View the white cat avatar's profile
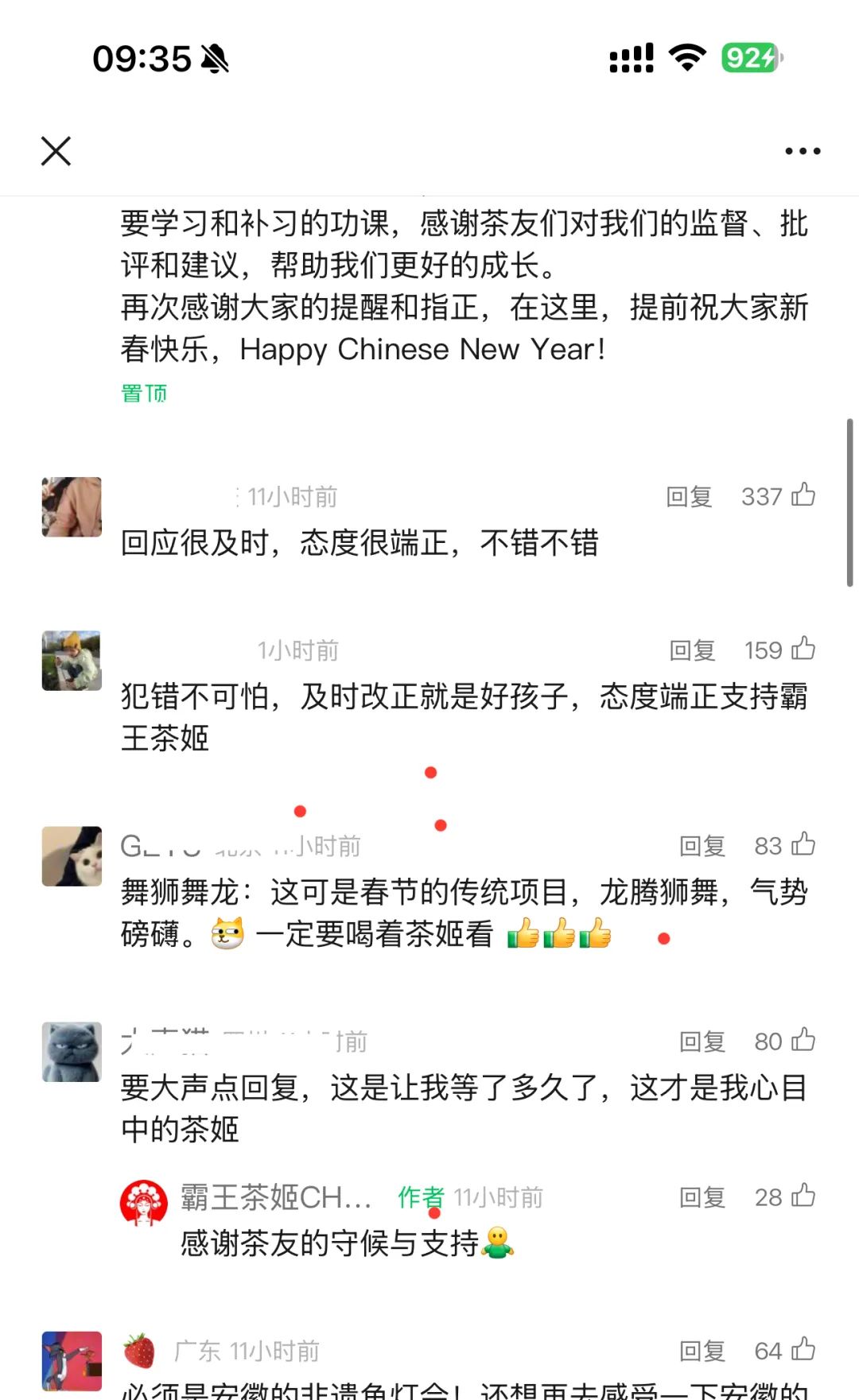Viewport: 859px width, 1400px height. [72, 856]
